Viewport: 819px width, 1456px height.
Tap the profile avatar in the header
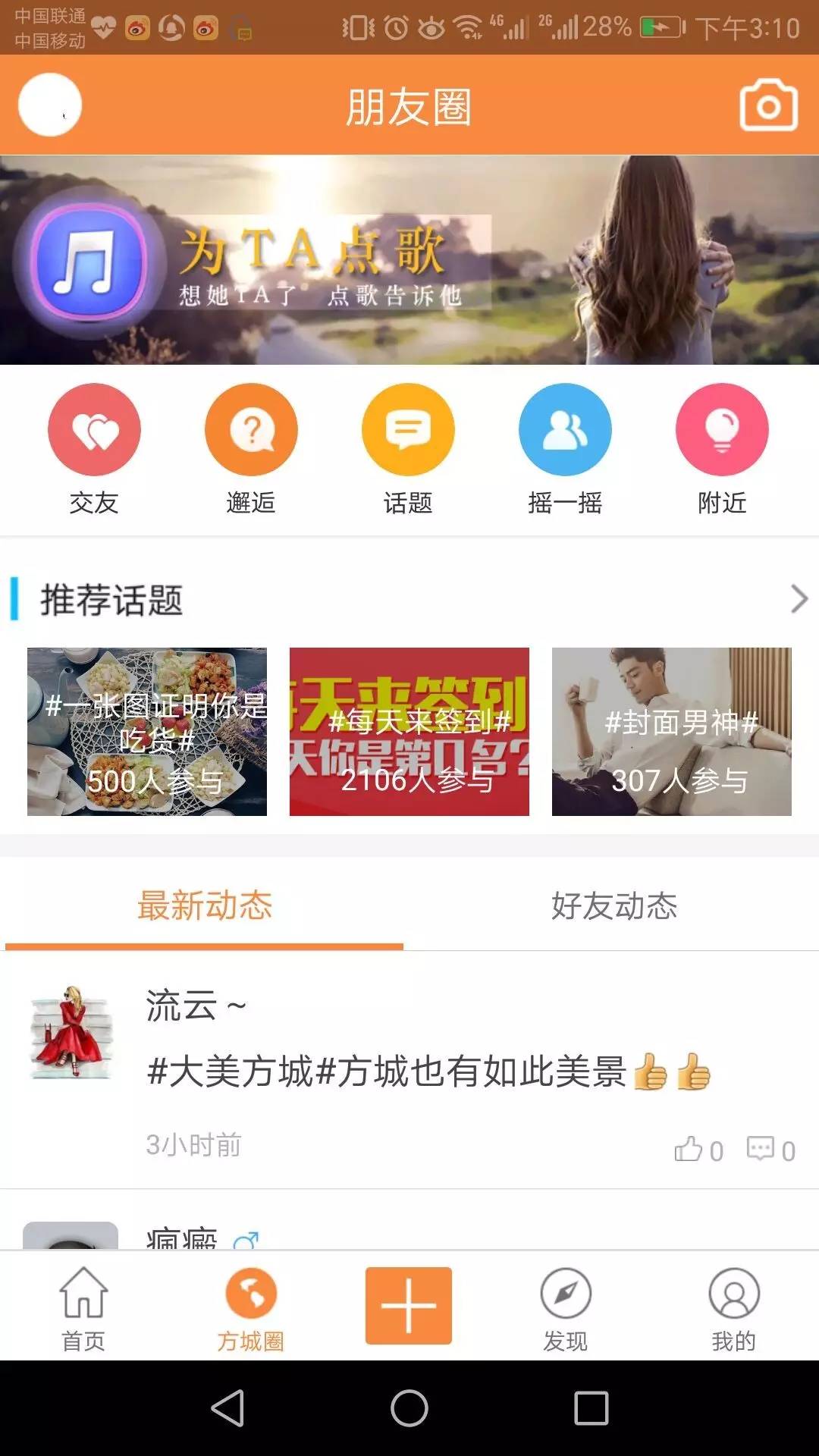[x=50, y=105]
